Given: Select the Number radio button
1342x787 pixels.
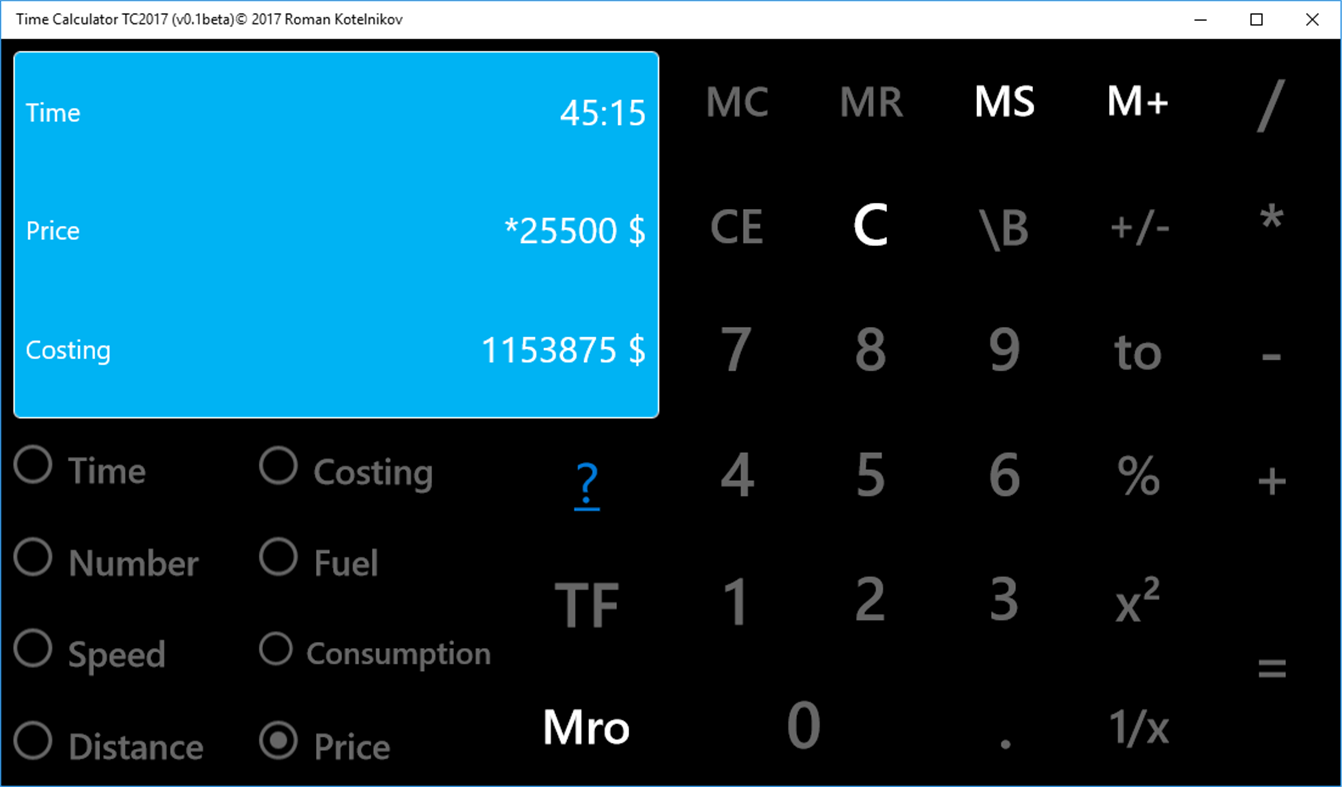Looking at the screenshot, I should tap(34, 558).
